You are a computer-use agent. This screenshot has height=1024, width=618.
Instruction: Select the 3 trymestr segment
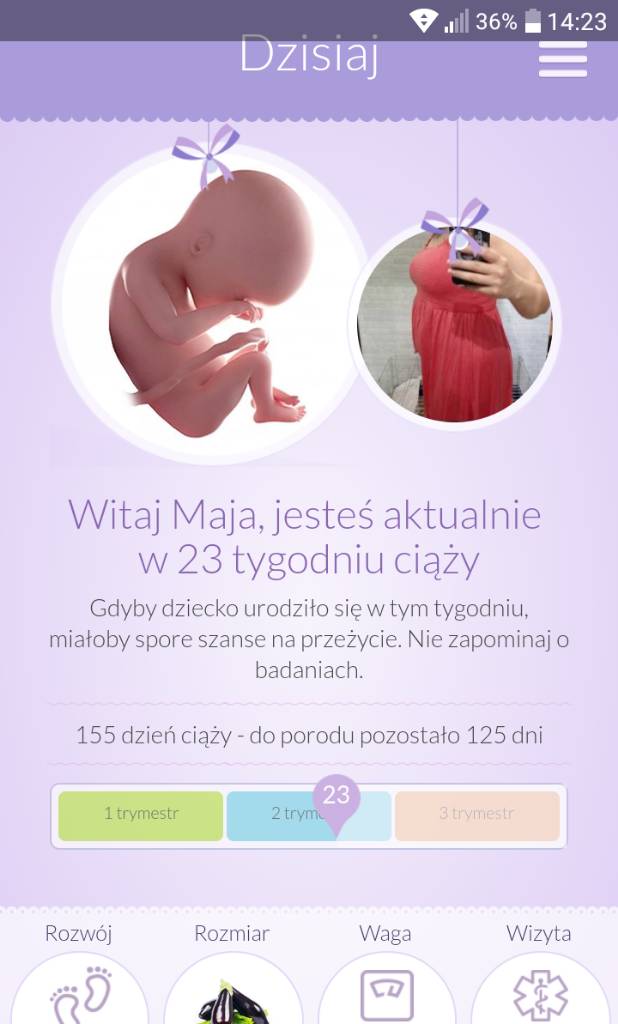[477, 815]
